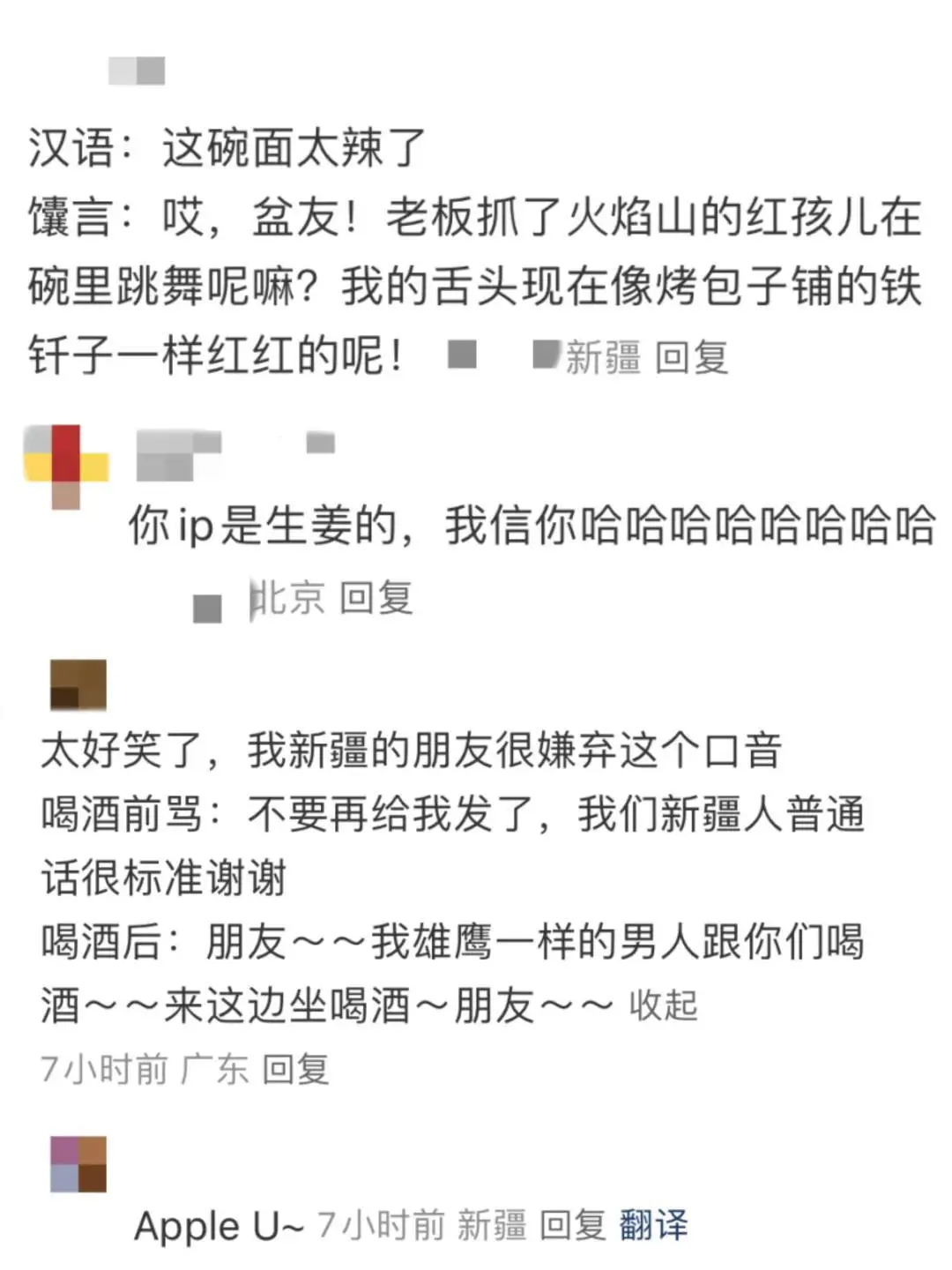Translate the Apple U~ comment
This screenshot has height=1270, width=952.
(x=653, y=1225)
